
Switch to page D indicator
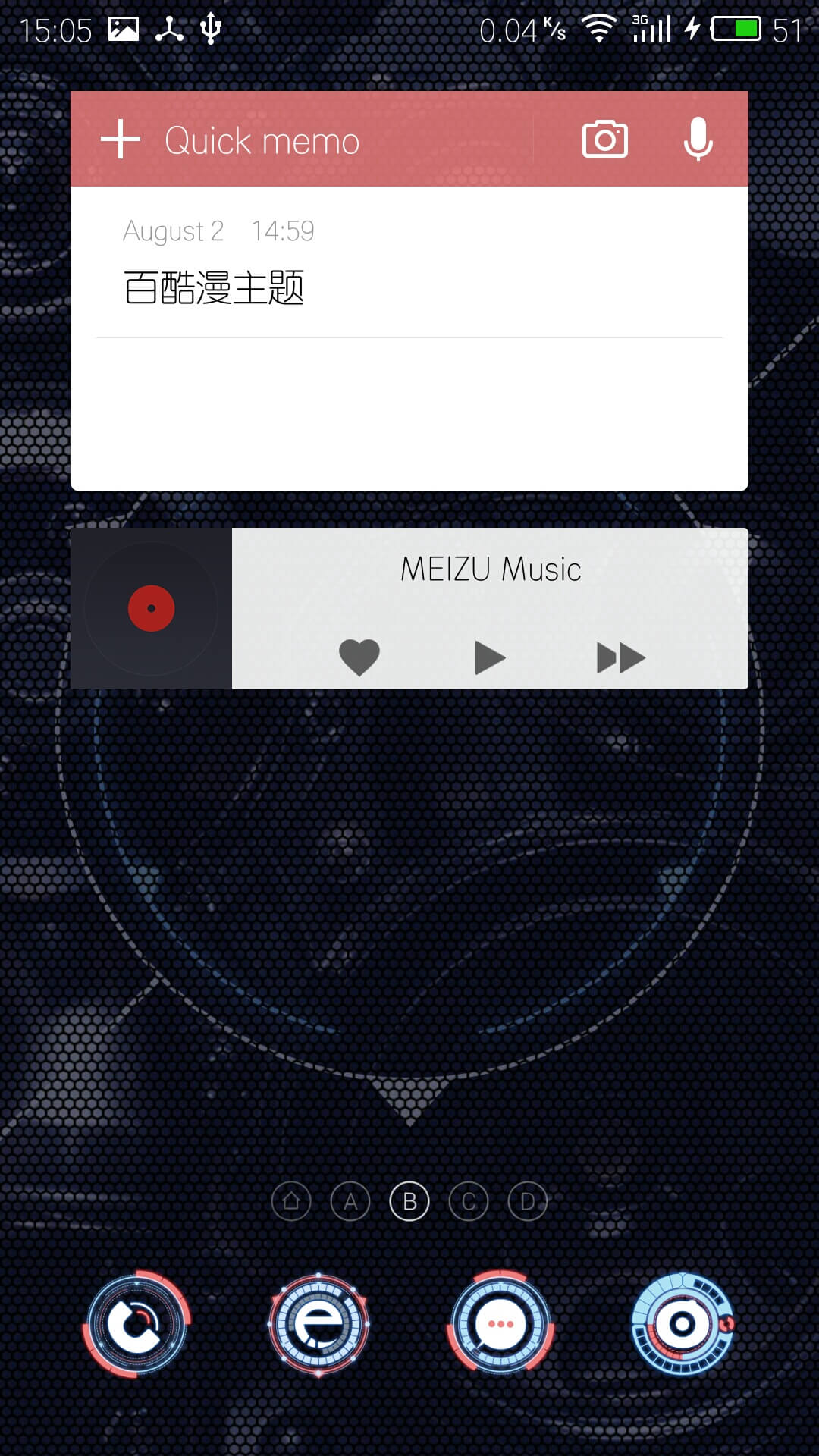point(528,1201)
